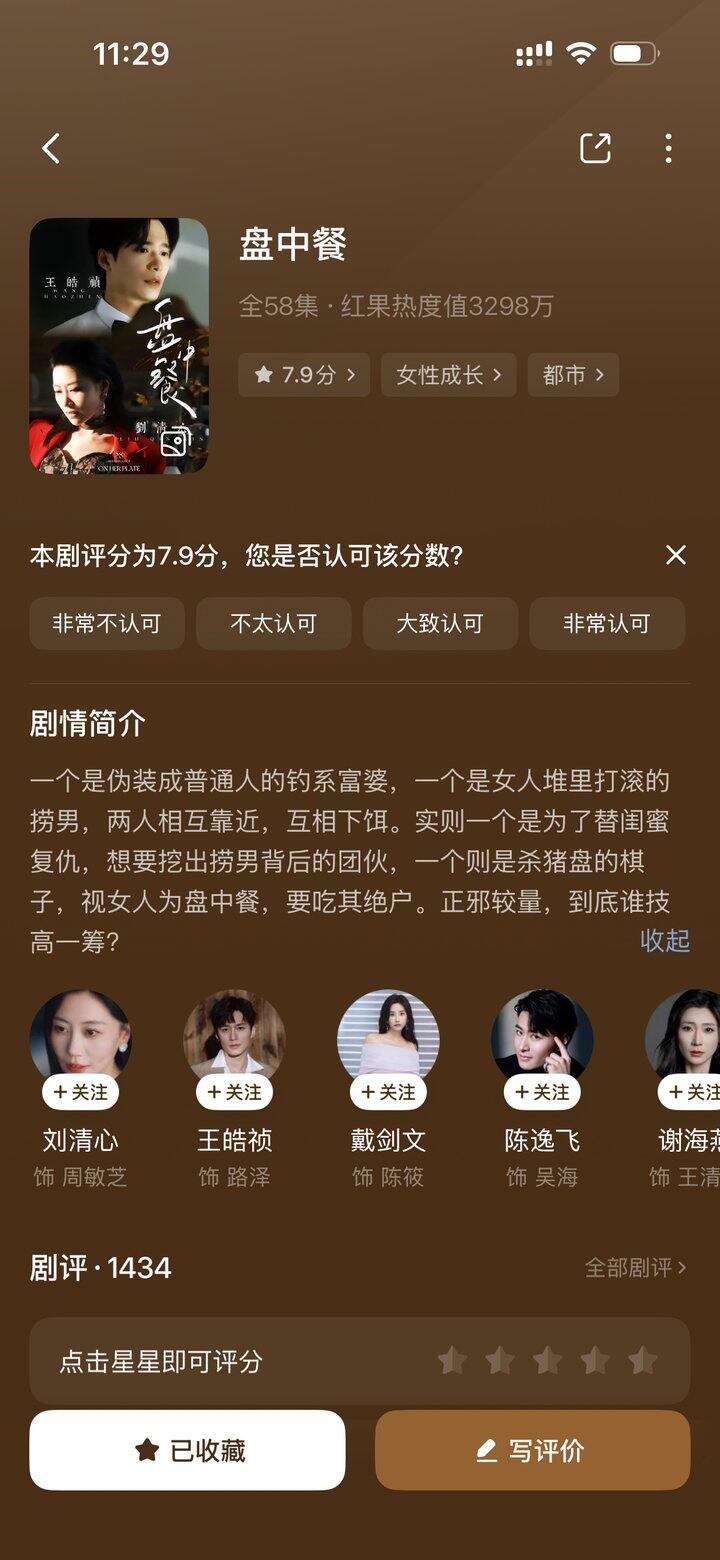The height and width of the screenshot is (1560, 720).
Task: Follow actor 王皓祯
Action: click(235, 1093)
